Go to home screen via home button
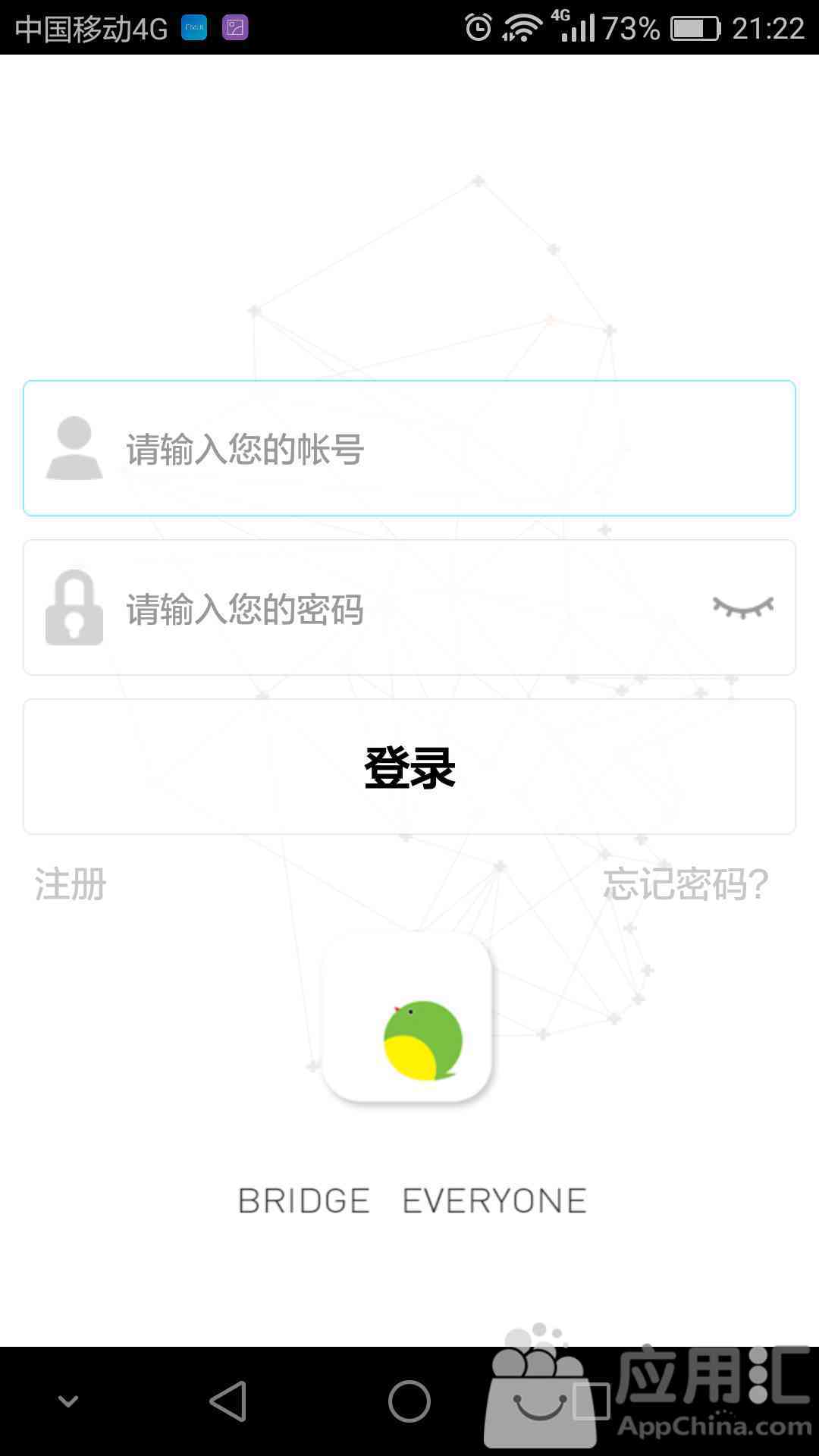 [x=409, y=1401]
